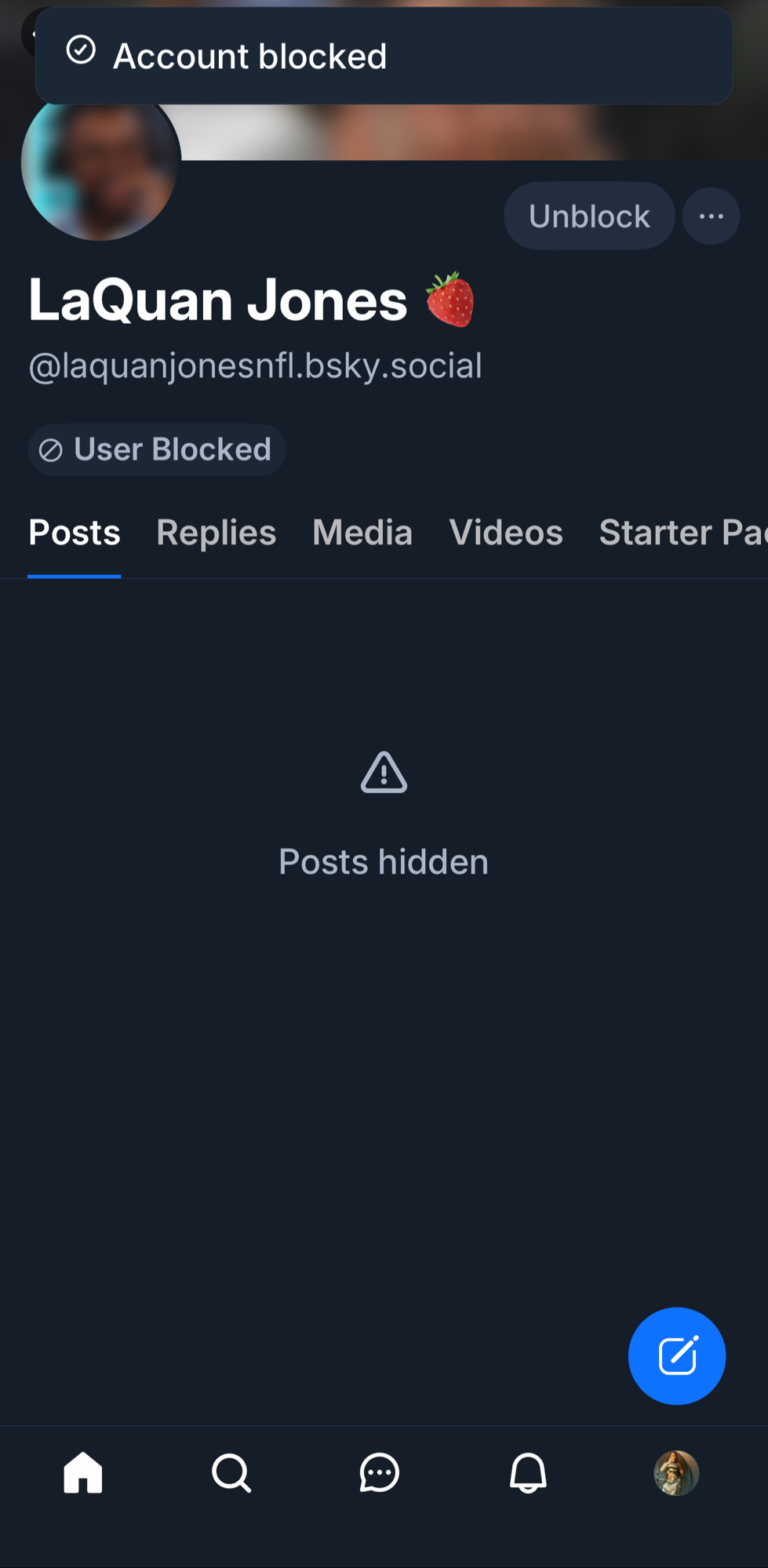Viewport: 768px width, 1568px height.
Task: Open the three-dot profile options menu
Action: point(711,216)
